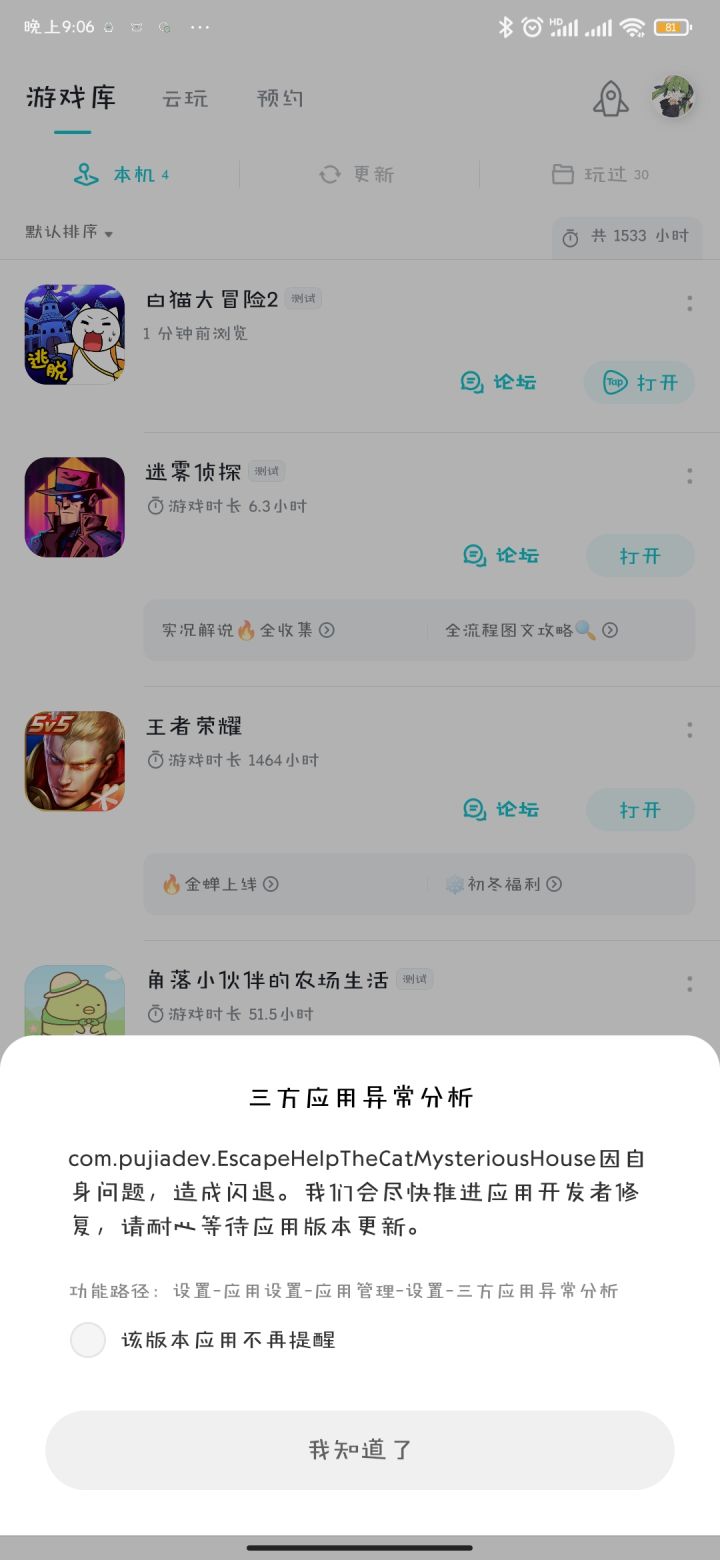
Task: Open 金蝉上线 event link
Action: (x=220, y=884)
